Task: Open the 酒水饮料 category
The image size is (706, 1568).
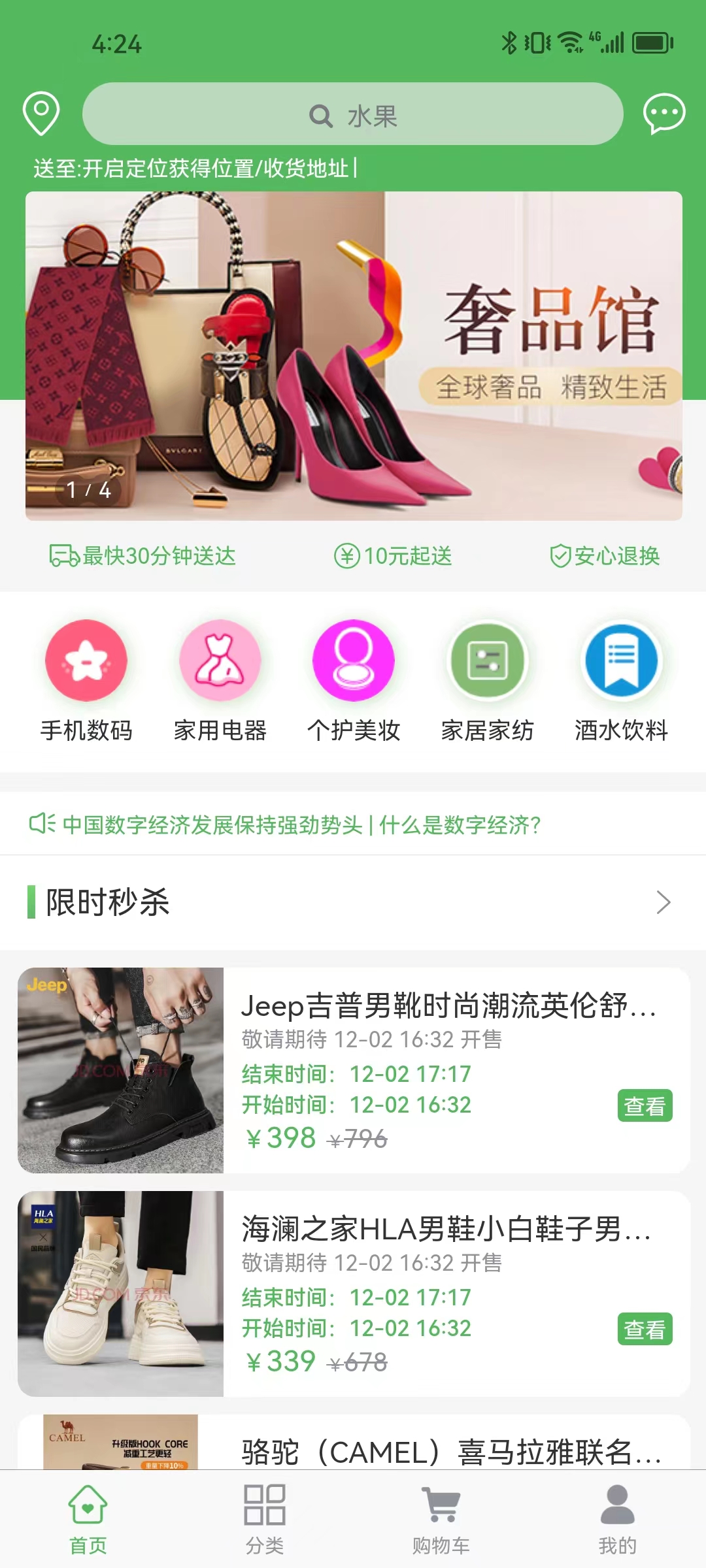Action: pyautogui.click(x=621, y=681)
